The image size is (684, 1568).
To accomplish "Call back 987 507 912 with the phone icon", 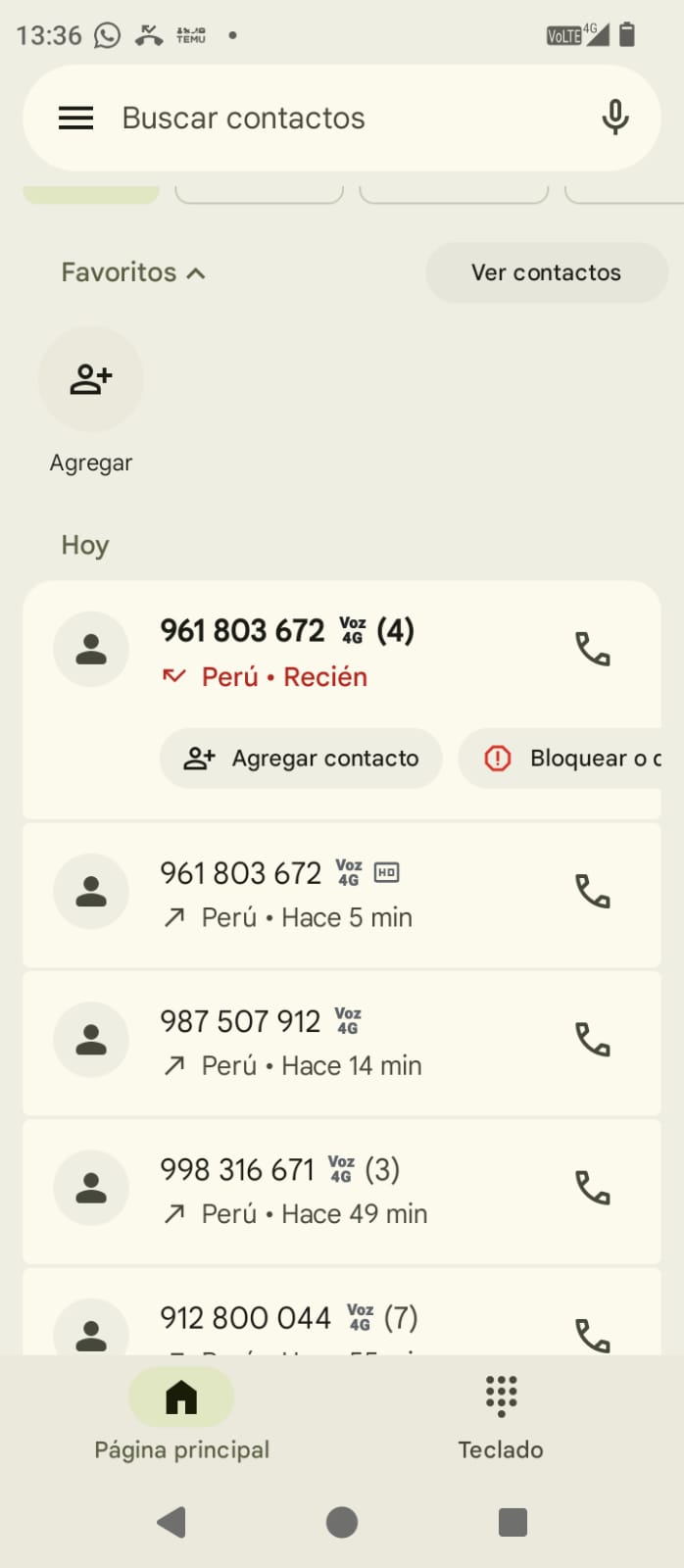I will pos(592,1040).
